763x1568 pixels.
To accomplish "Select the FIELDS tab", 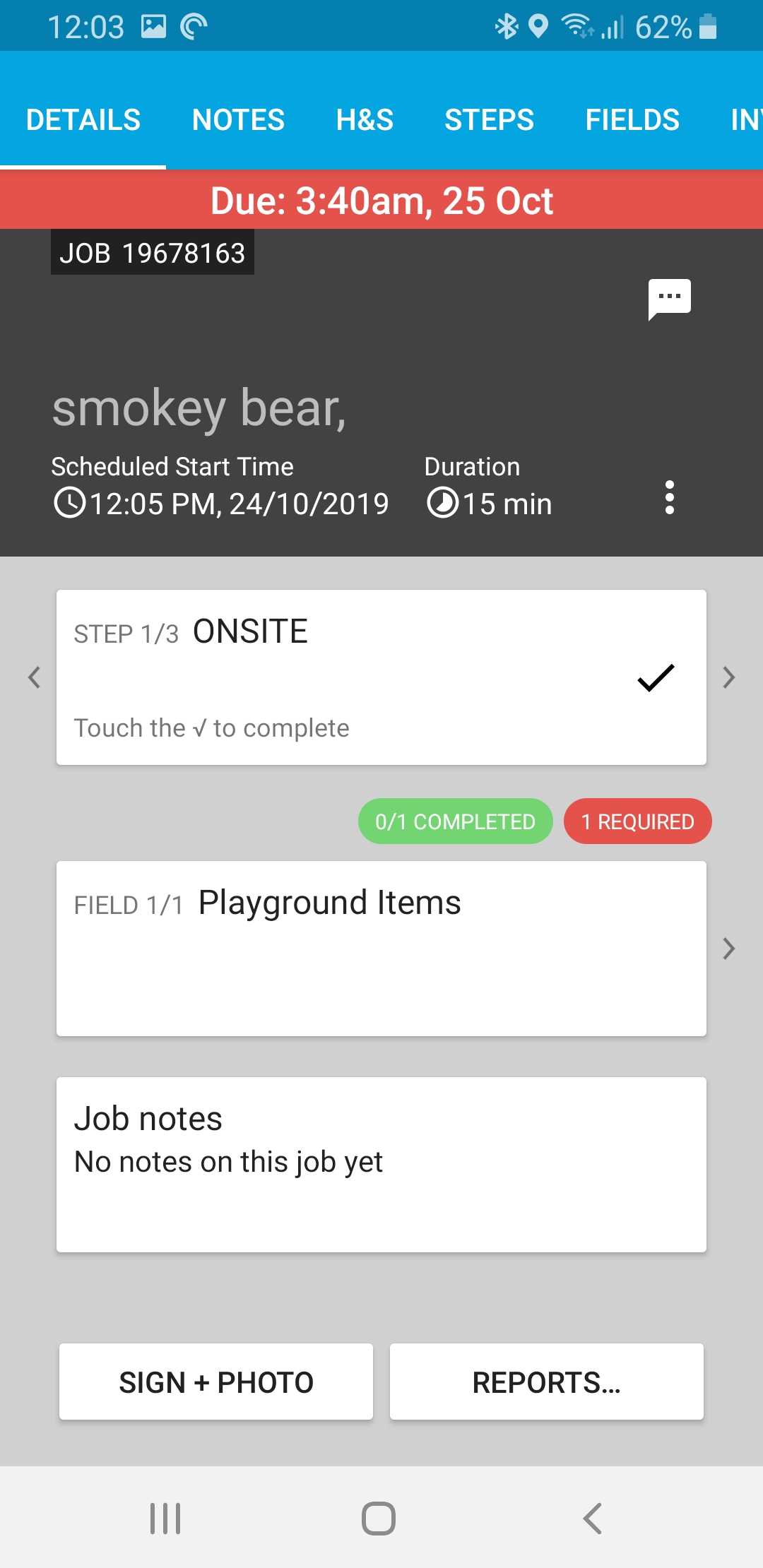I will [x=632, y=119].
